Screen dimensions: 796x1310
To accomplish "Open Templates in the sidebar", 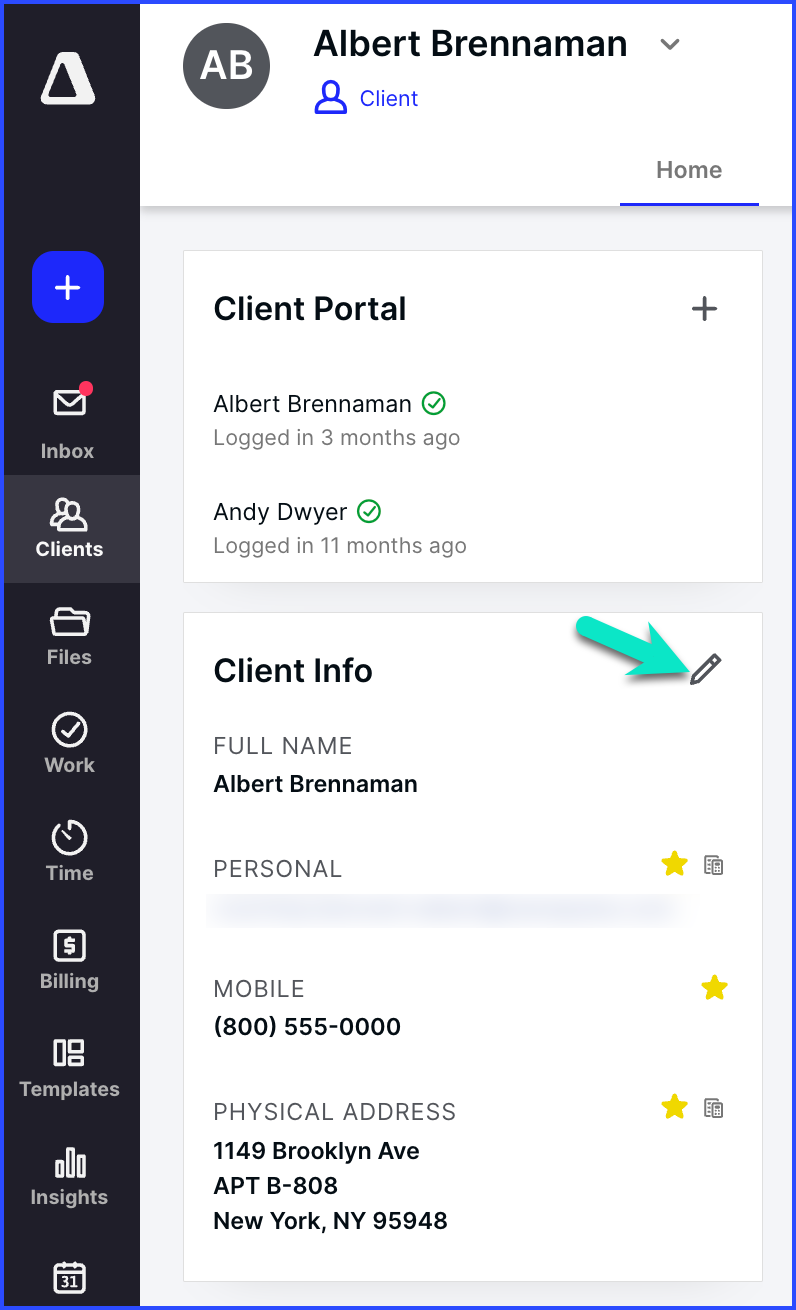I will pos(69,1069).
